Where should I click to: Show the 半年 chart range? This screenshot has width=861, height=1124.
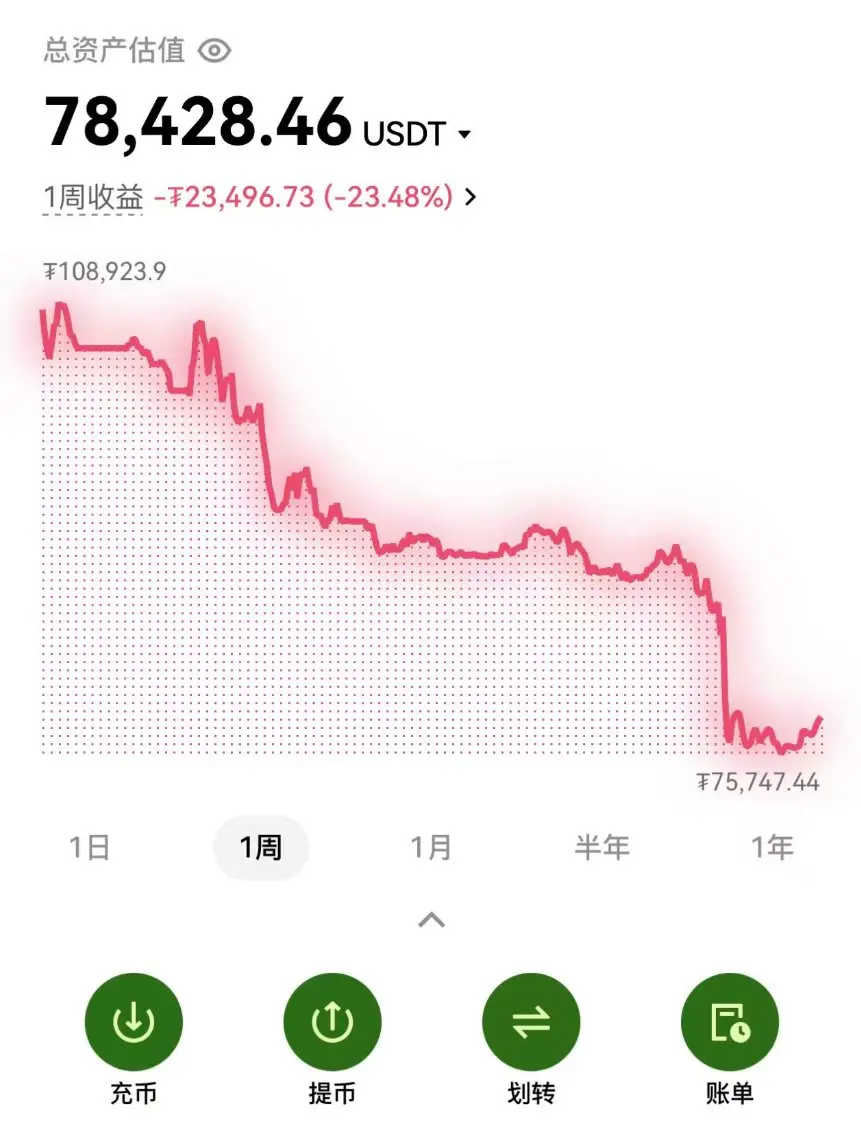pos(602,848)
